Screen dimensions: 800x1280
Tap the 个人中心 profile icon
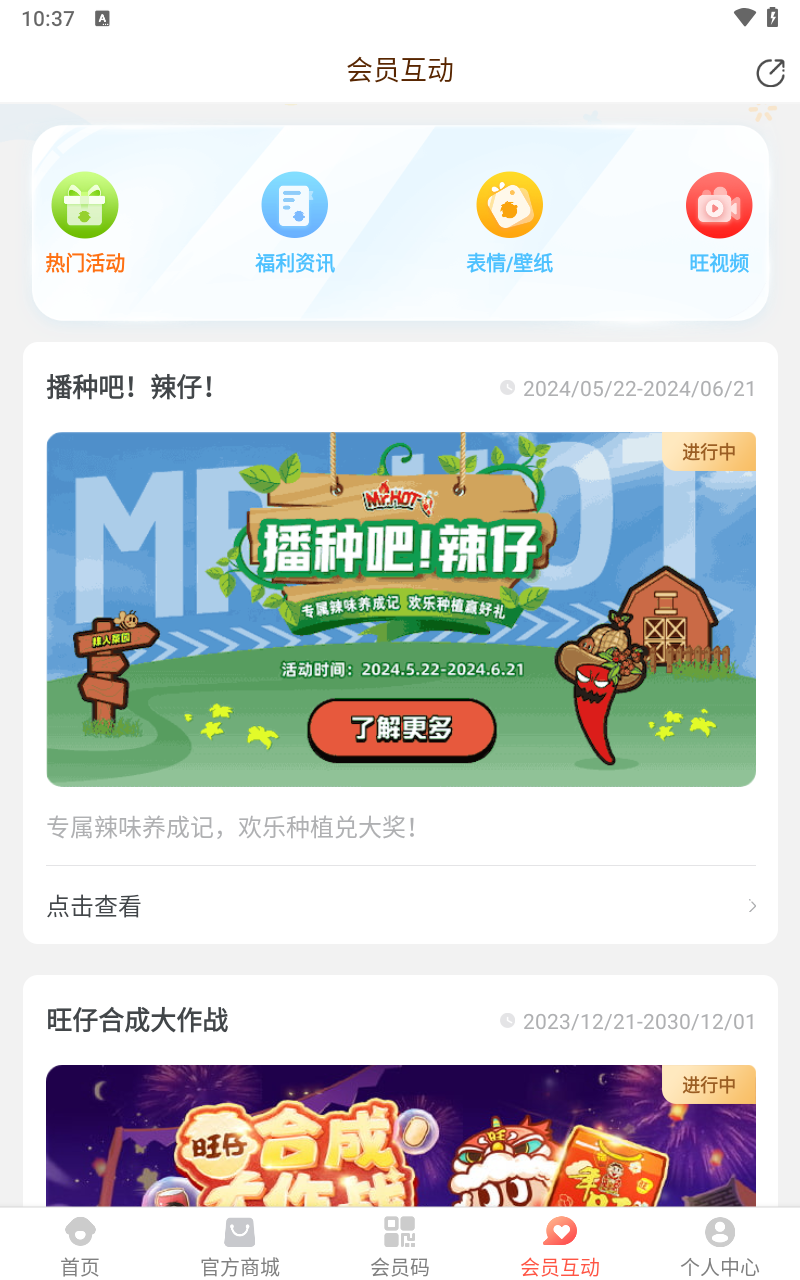pyautogui.click(x=719, y=1231)
